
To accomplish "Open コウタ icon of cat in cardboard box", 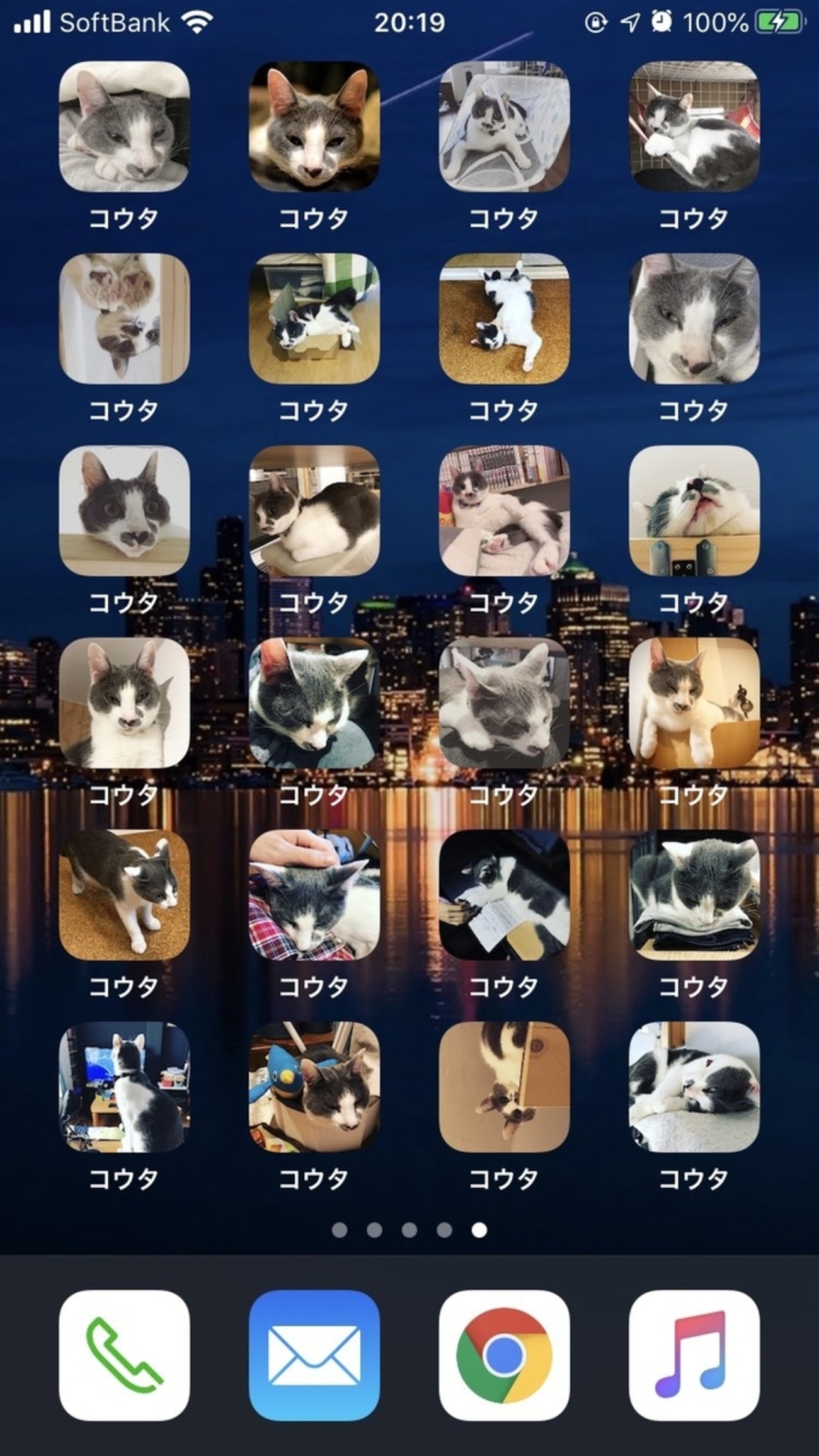I will click(314, 319).
